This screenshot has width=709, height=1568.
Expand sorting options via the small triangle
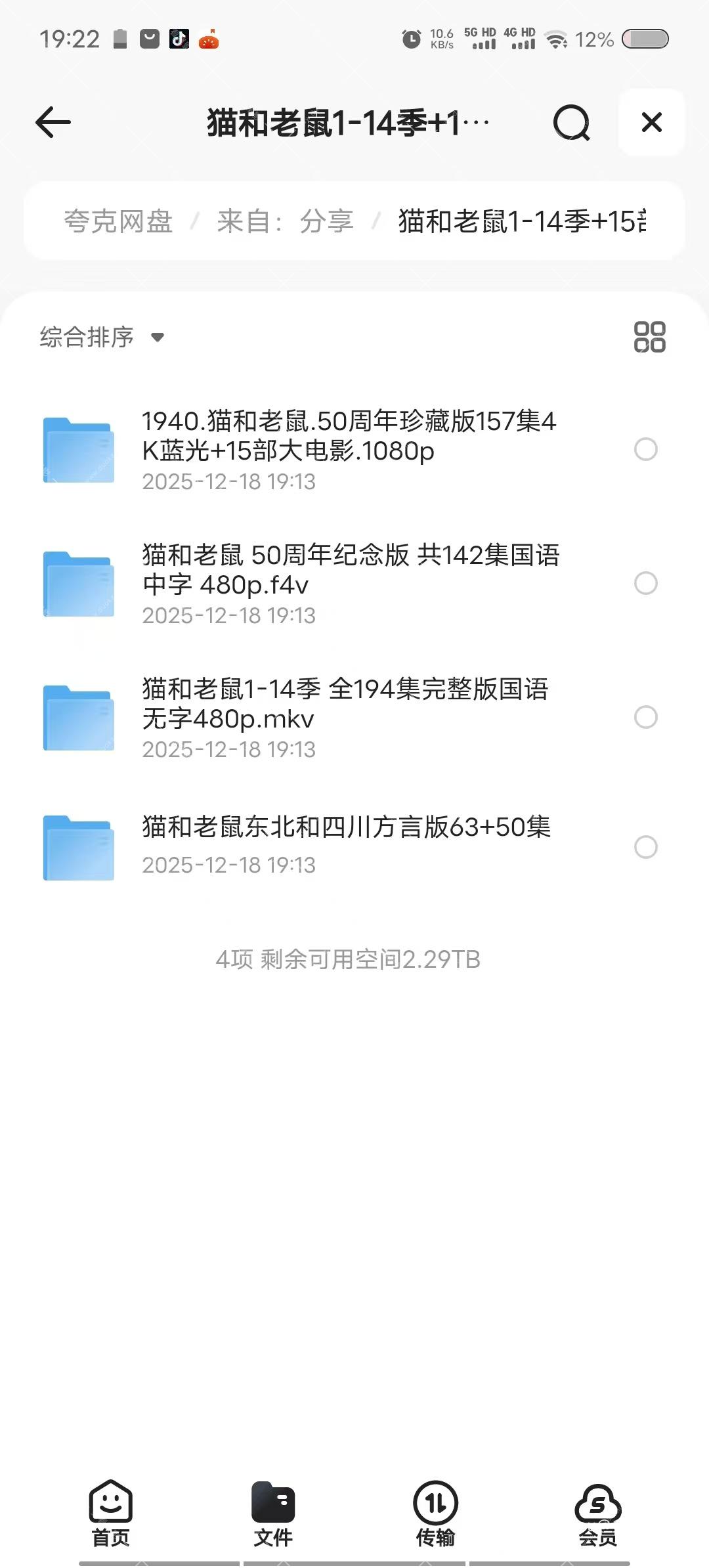tap(158, 338)
